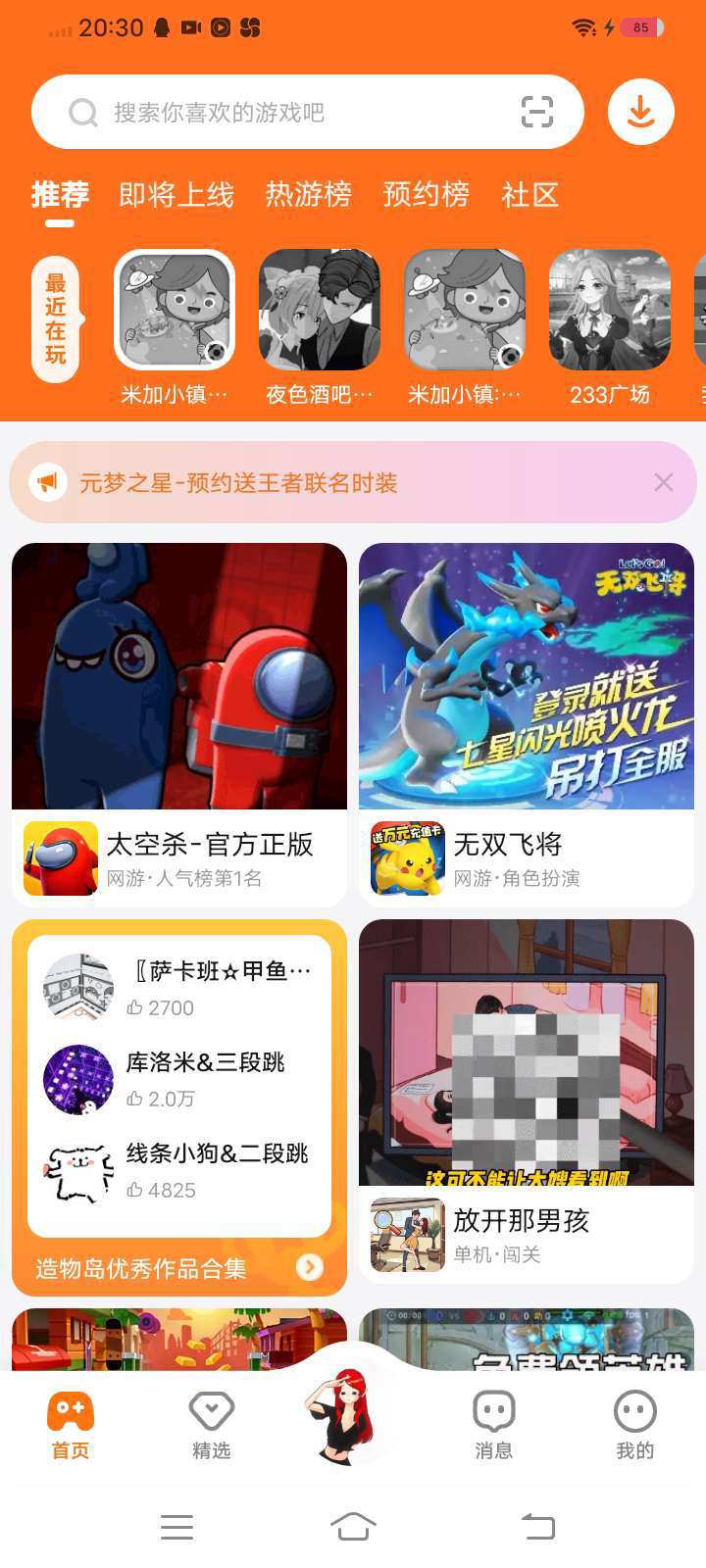This screenshot has height=1568, width=706.
Task: Open the 放开那男孩 game card
Action: click(527, 1101)
